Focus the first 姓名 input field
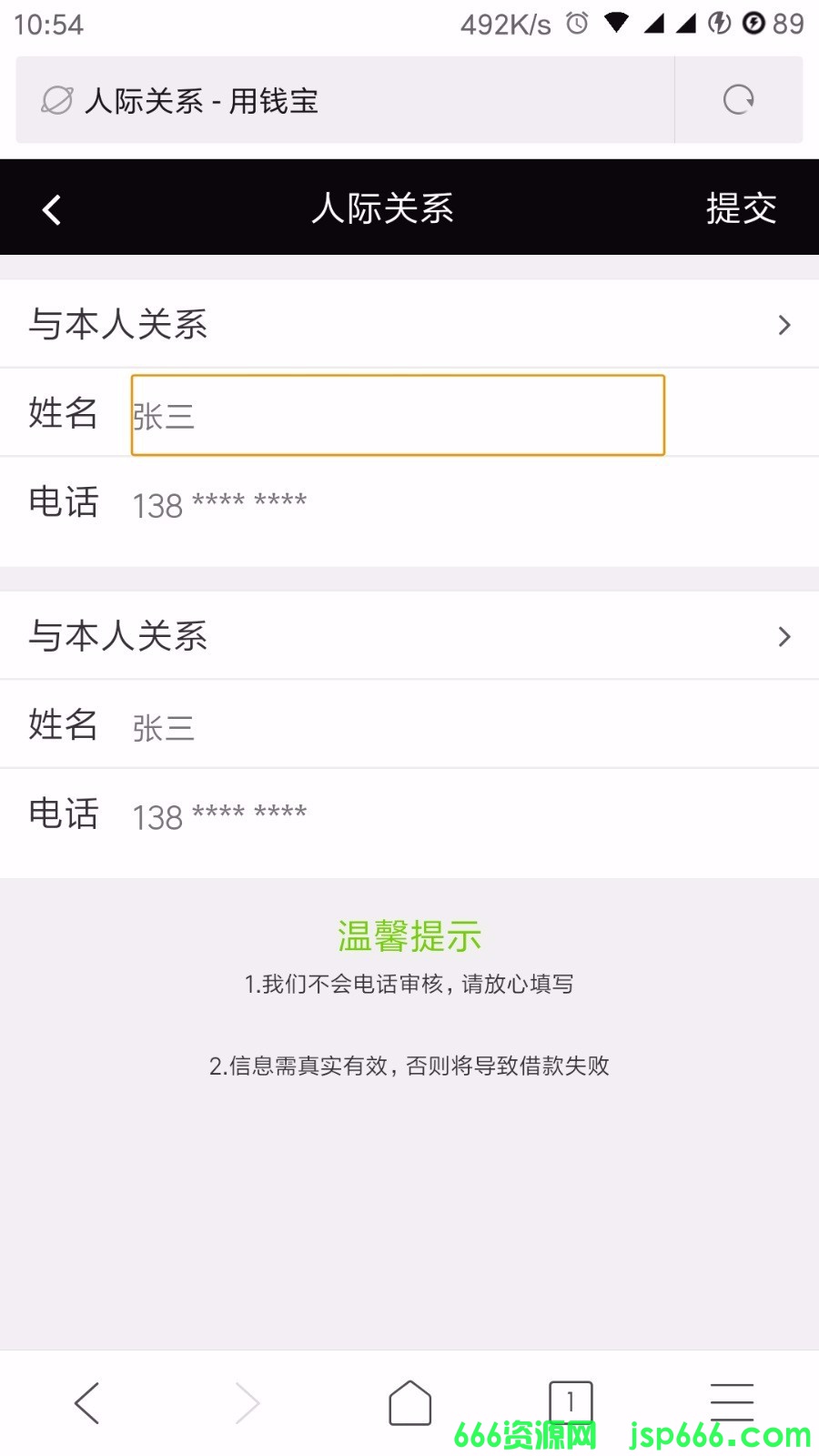Viewport: 819px width, 1456px height. (x=398, y=415)
